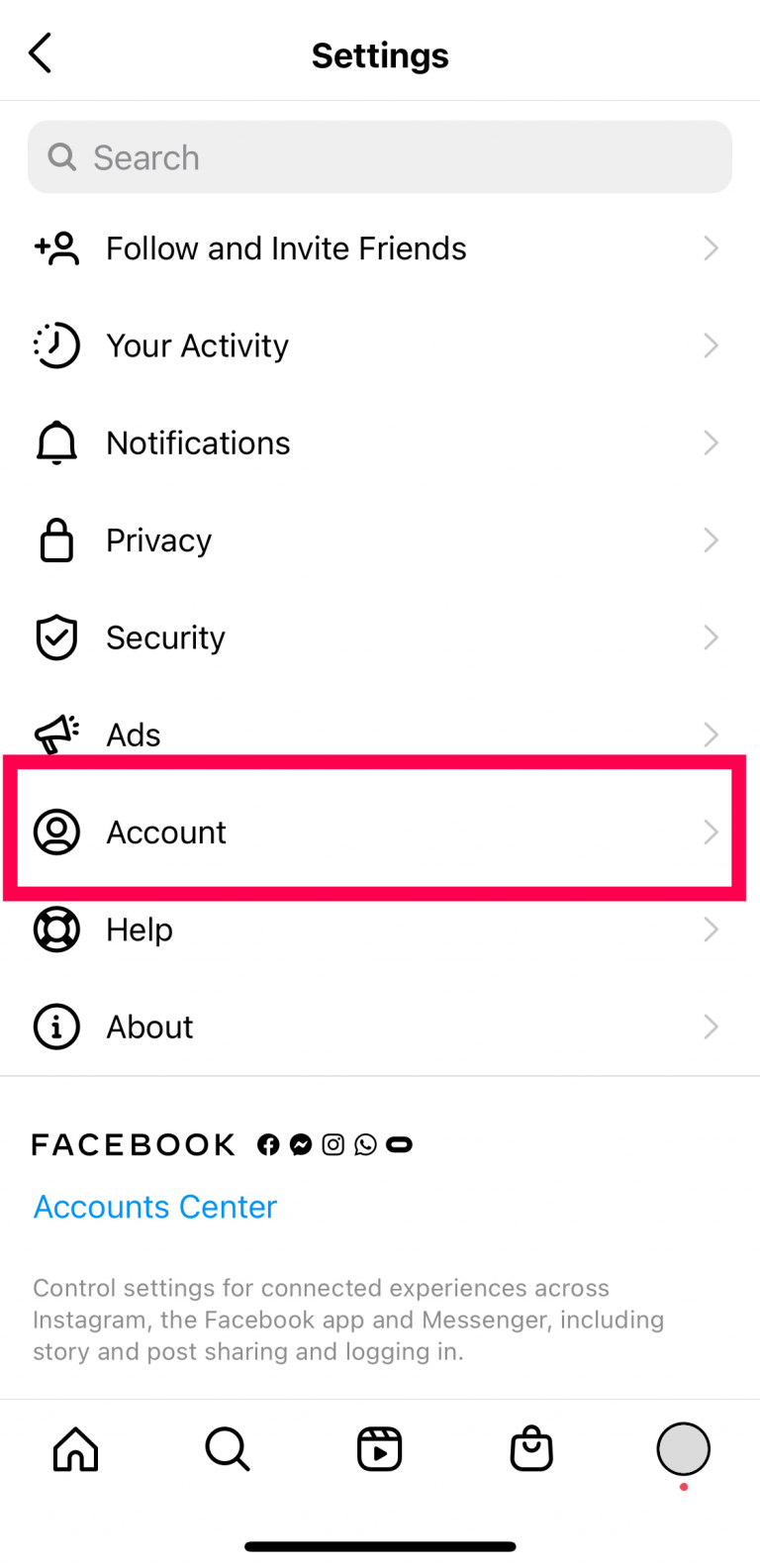Open About via the info icon

click(x=56, y=1027)
